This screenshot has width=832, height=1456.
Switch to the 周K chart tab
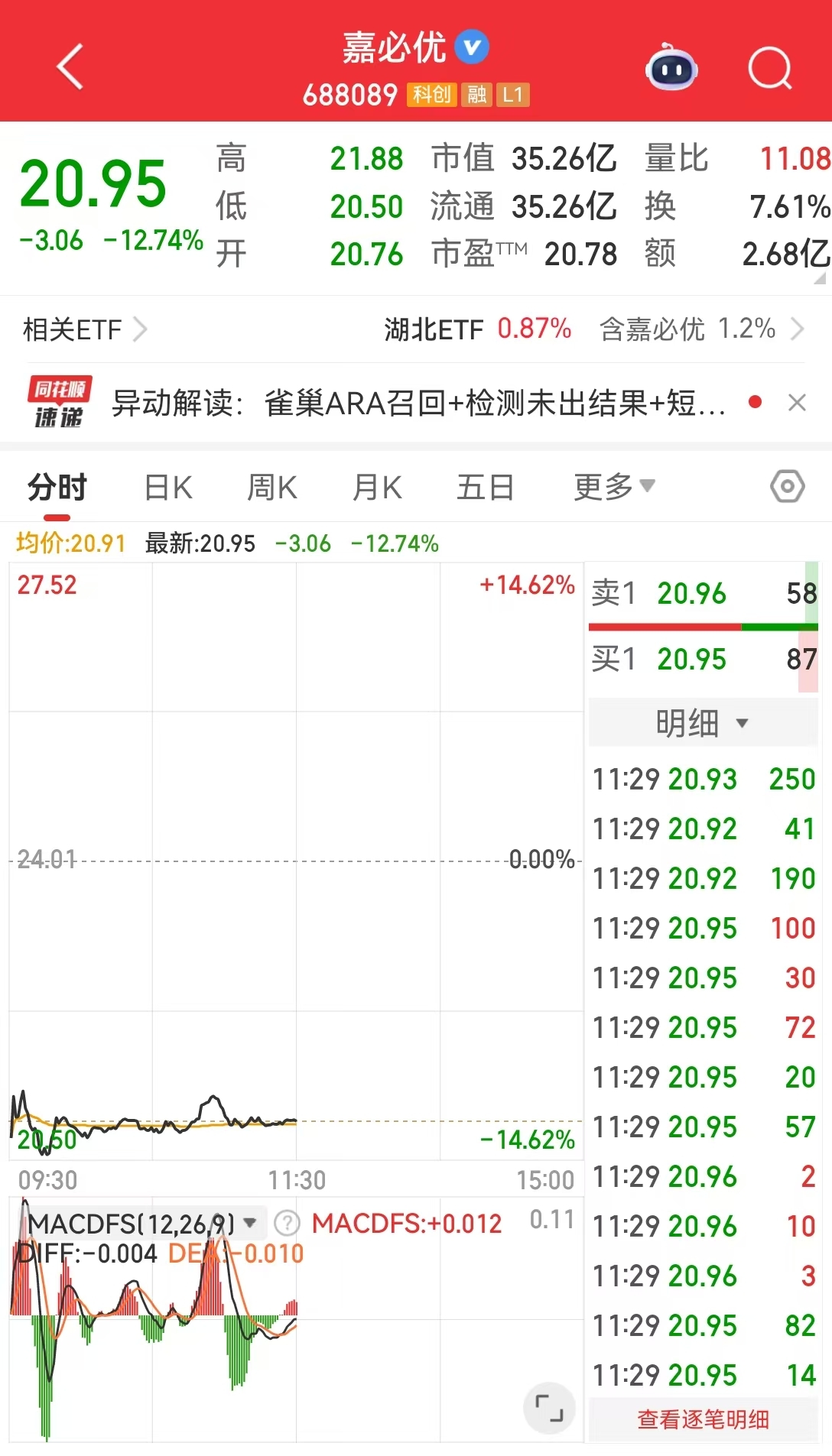tap(271, 487)
